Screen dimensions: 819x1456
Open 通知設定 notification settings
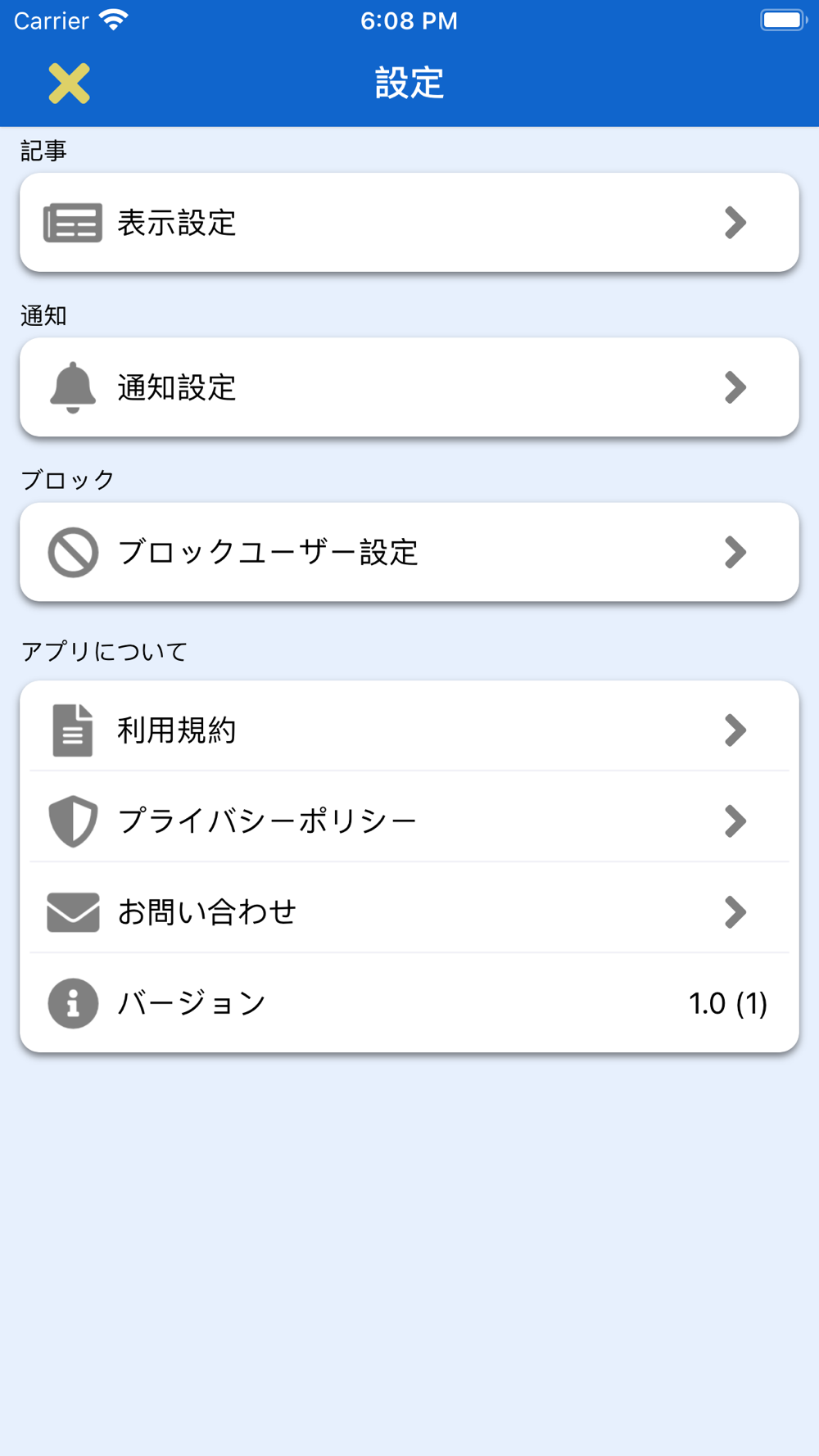tap(409, 387)
